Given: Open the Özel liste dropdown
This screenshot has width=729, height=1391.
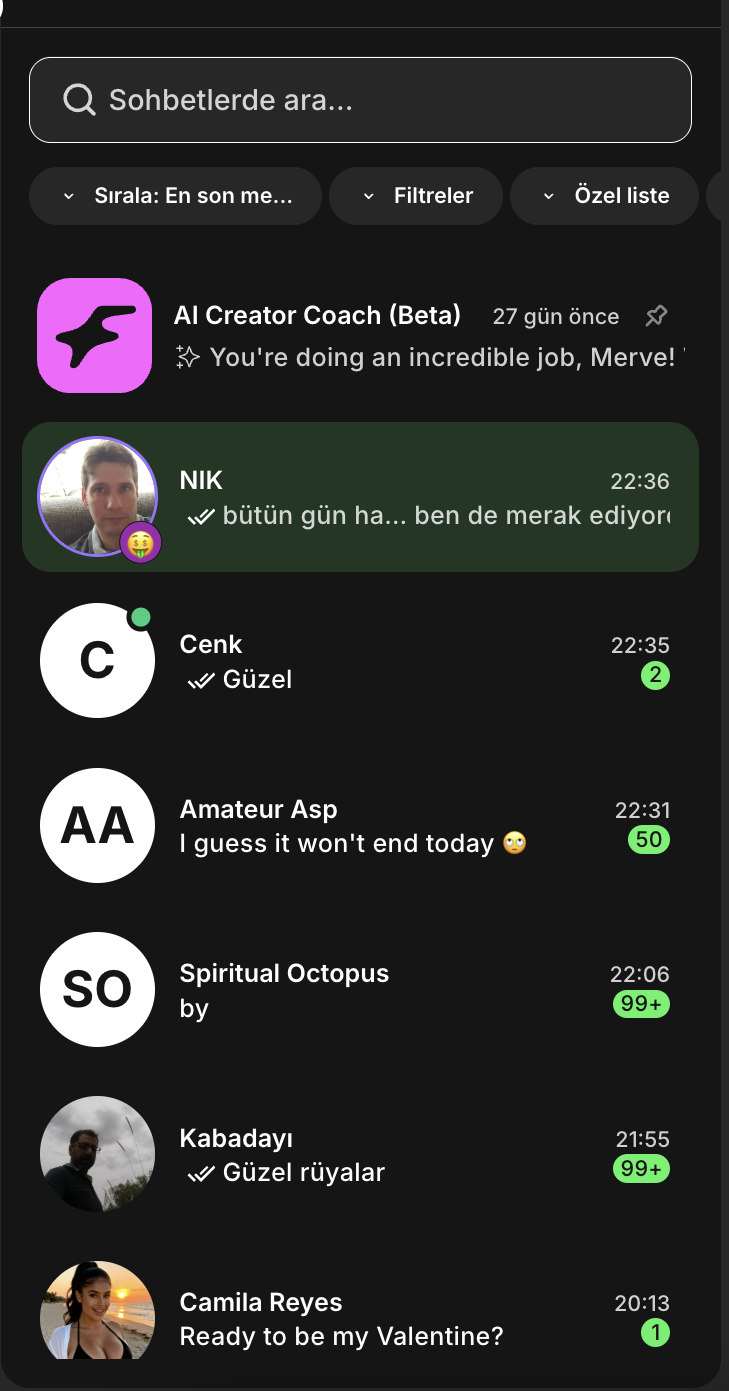Looking at the screenshot, I should point(604,196).
